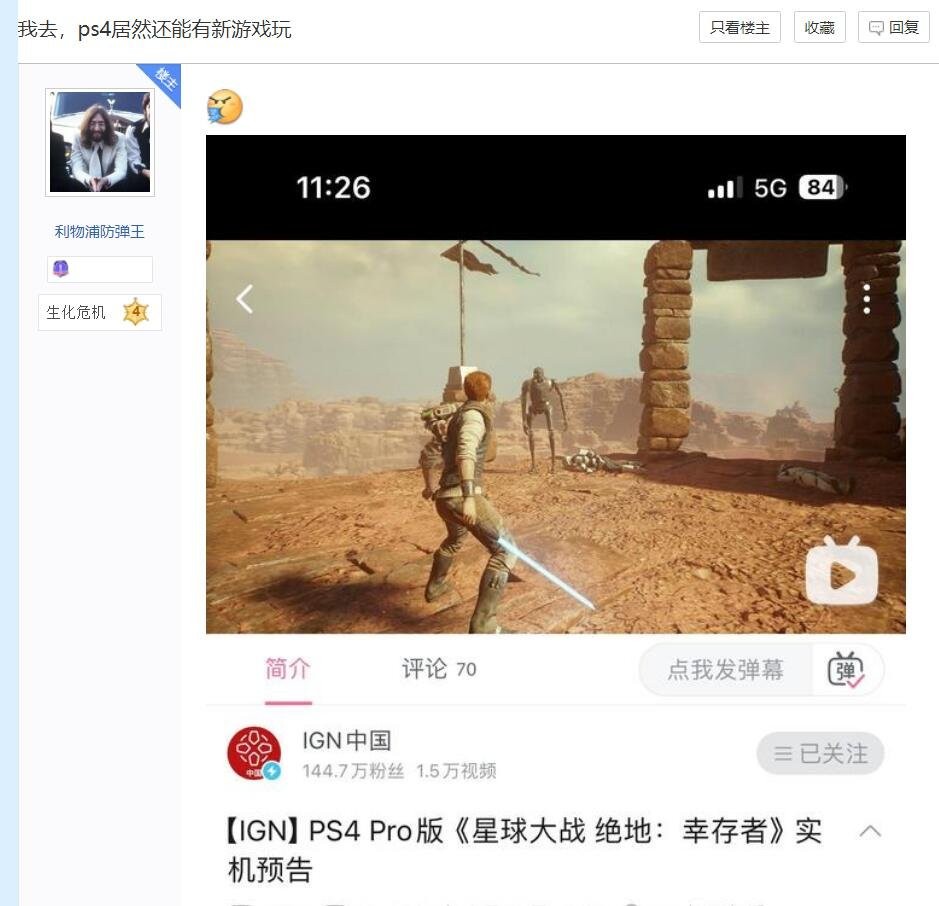939x906 pixels.
Task: Open the 生化危机 forum level badge
Action: [99, 312]
